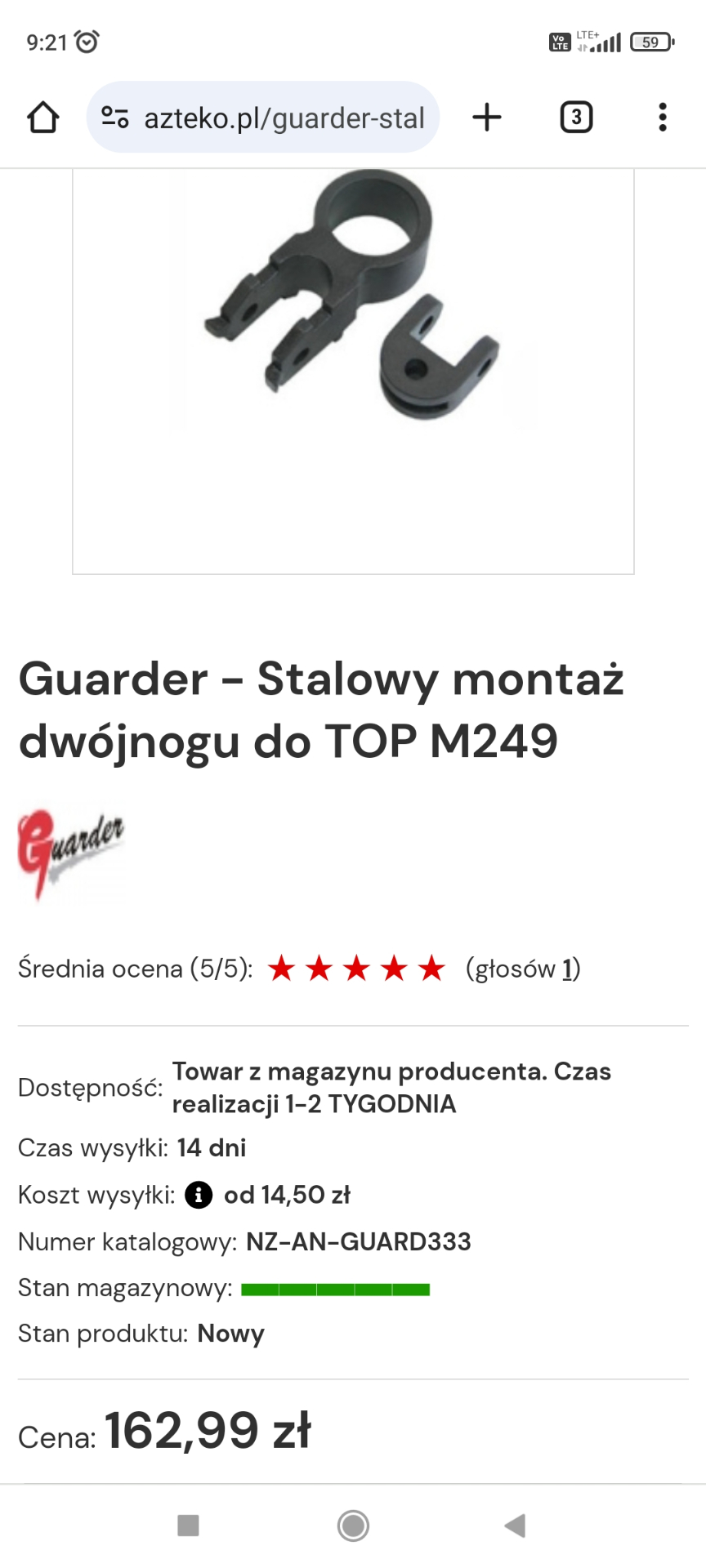Tap the system back button
Screen dimensions: 706x1568
(515, 1525)
